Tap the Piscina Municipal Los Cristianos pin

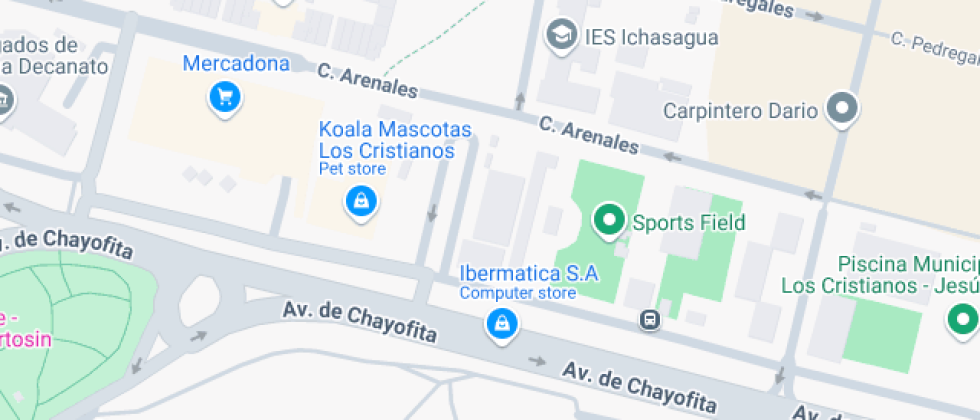(963, 320)
